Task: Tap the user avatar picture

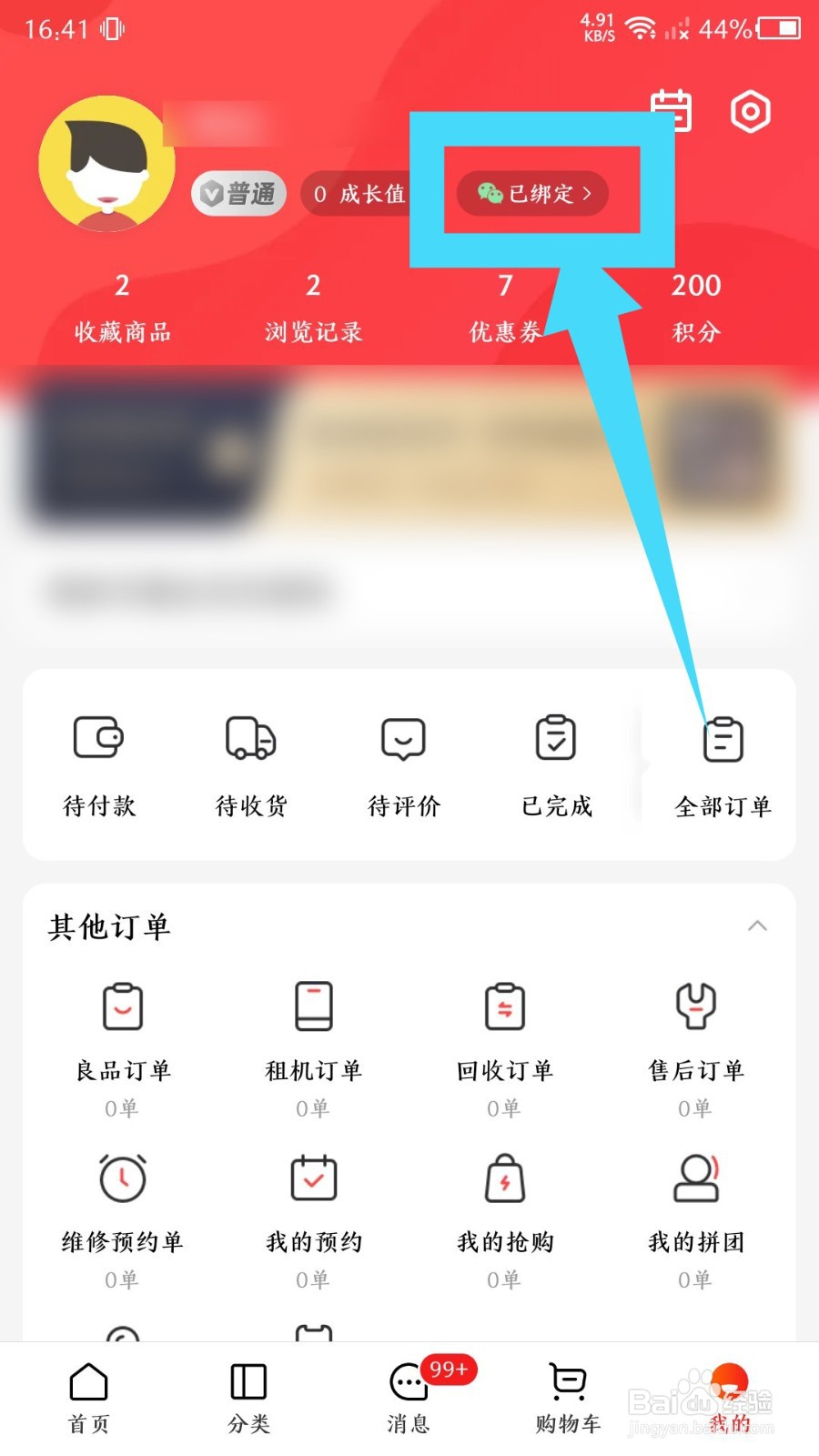Action: click(x=107, y=168)
